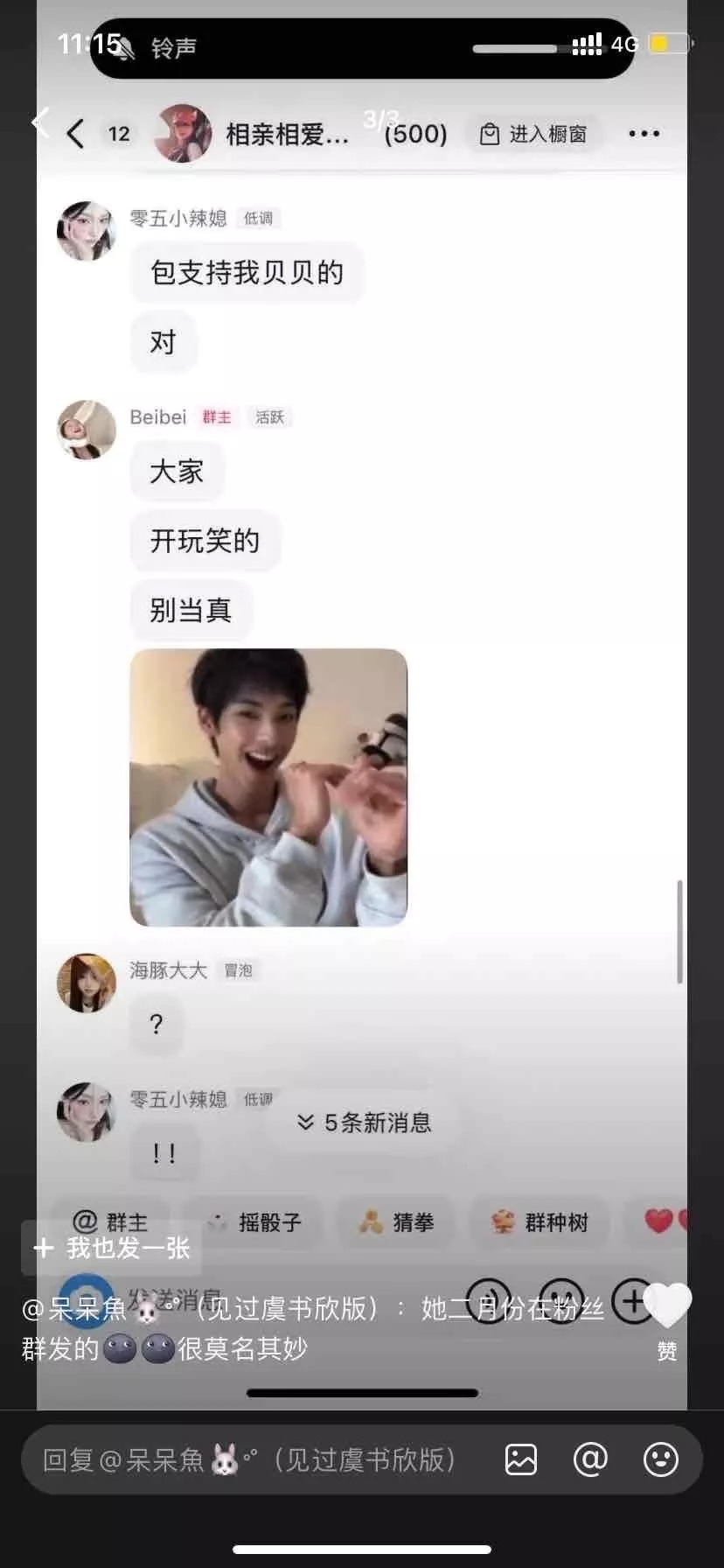Mention someone using the @ icon

click(590, 1459)
